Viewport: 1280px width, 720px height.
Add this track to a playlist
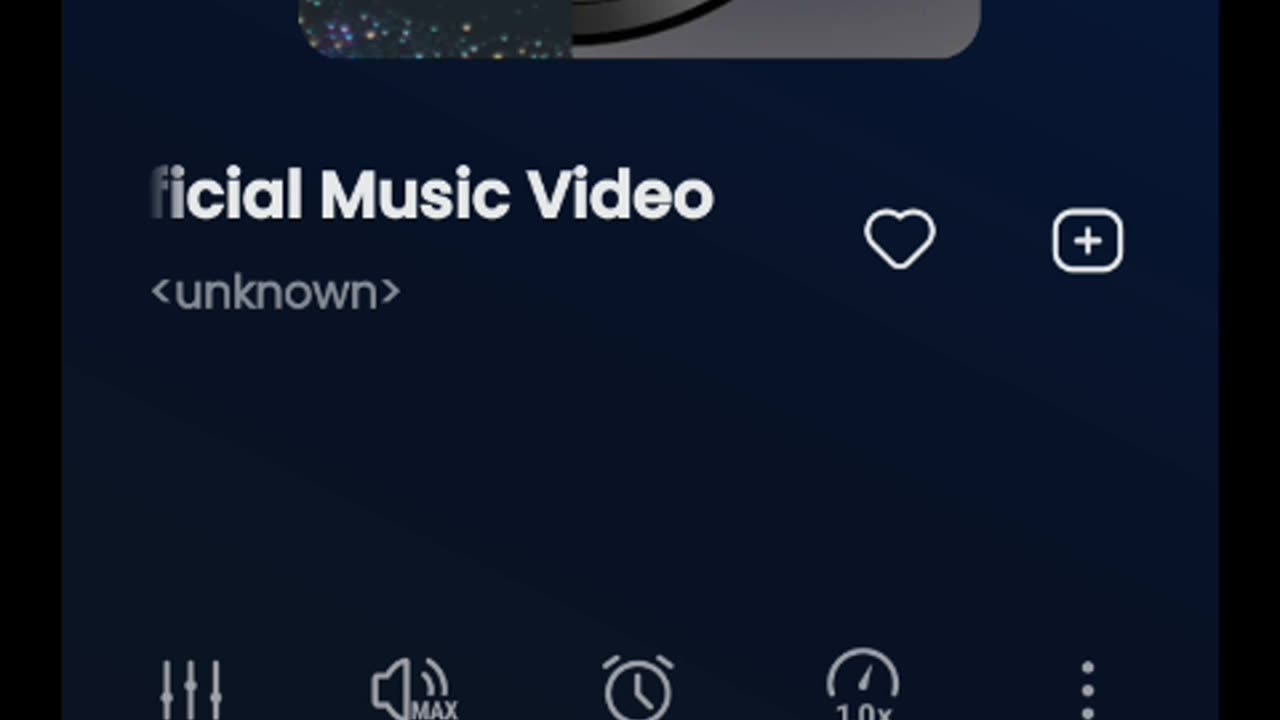click(x=1087, y=241)
